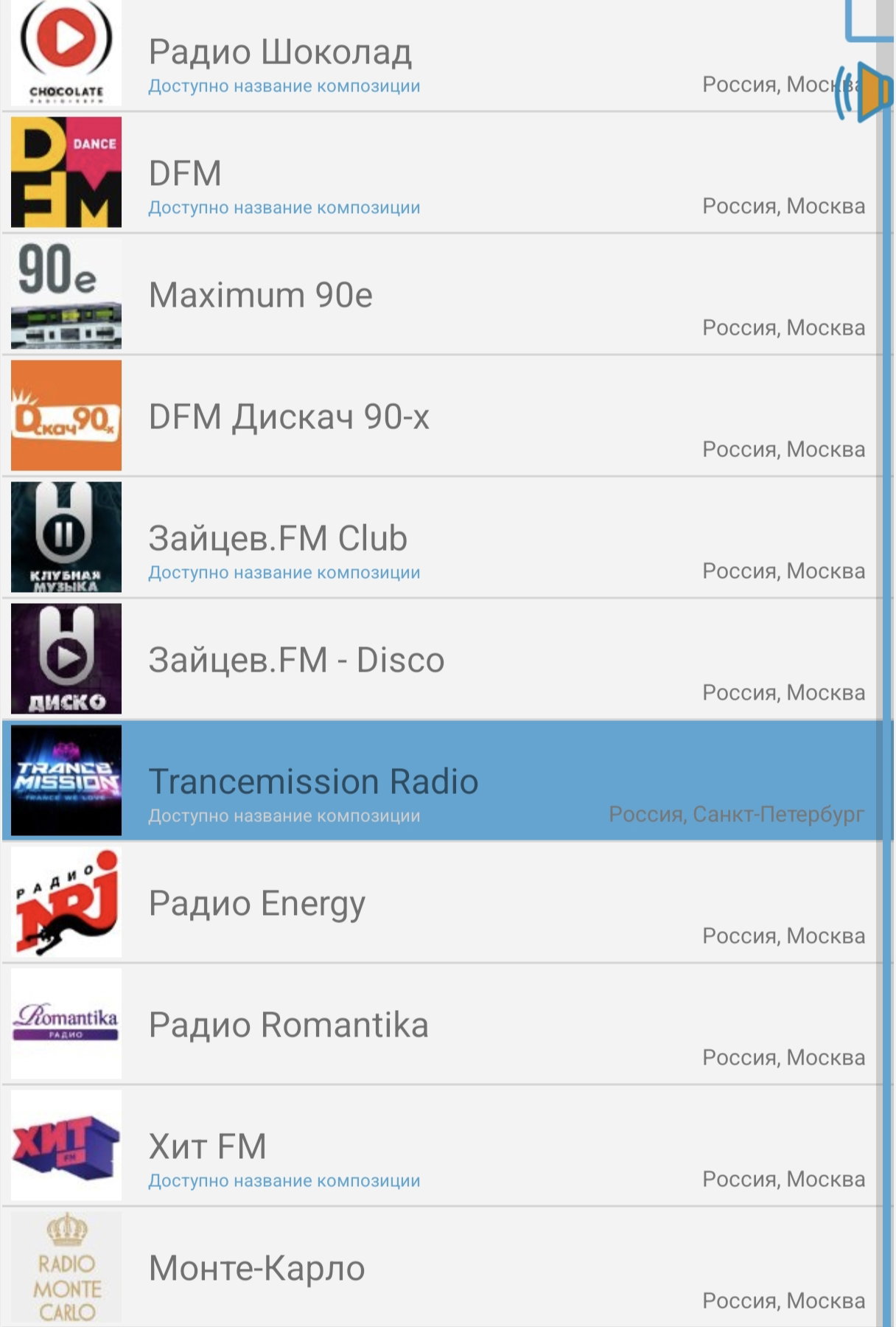Open Радио Romantika station
This screenshot has width=896, height=1327.
(x=442, y=1024)
